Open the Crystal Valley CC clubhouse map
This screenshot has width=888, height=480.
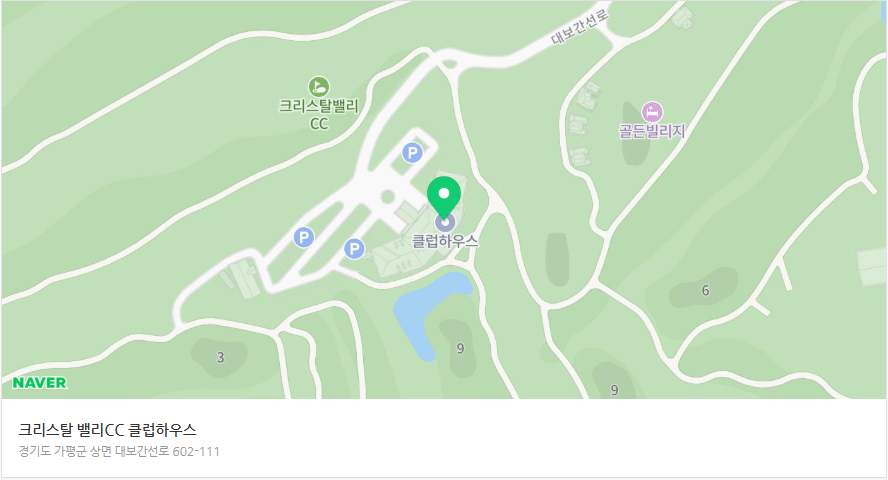point(444,200)
